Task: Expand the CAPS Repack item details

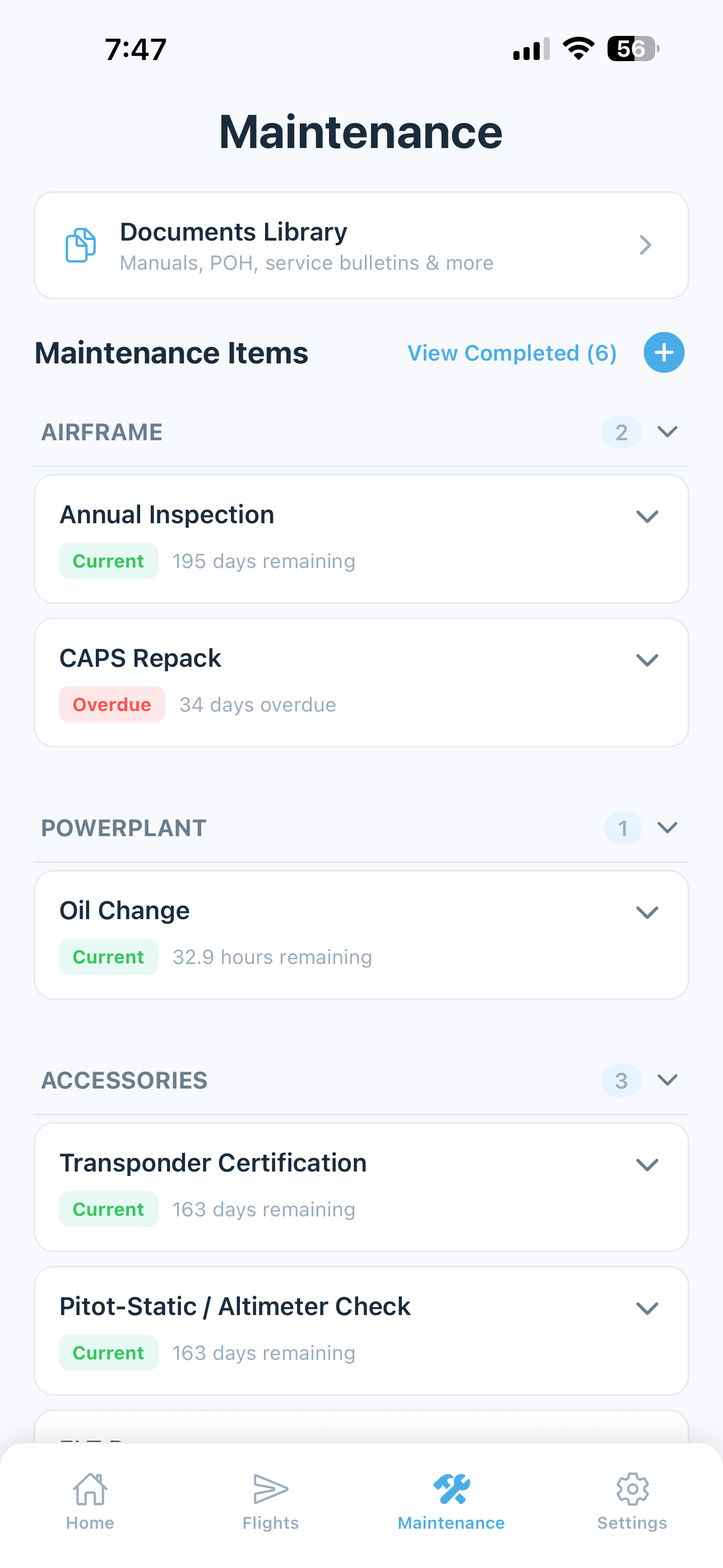Action: click(647, 659)
